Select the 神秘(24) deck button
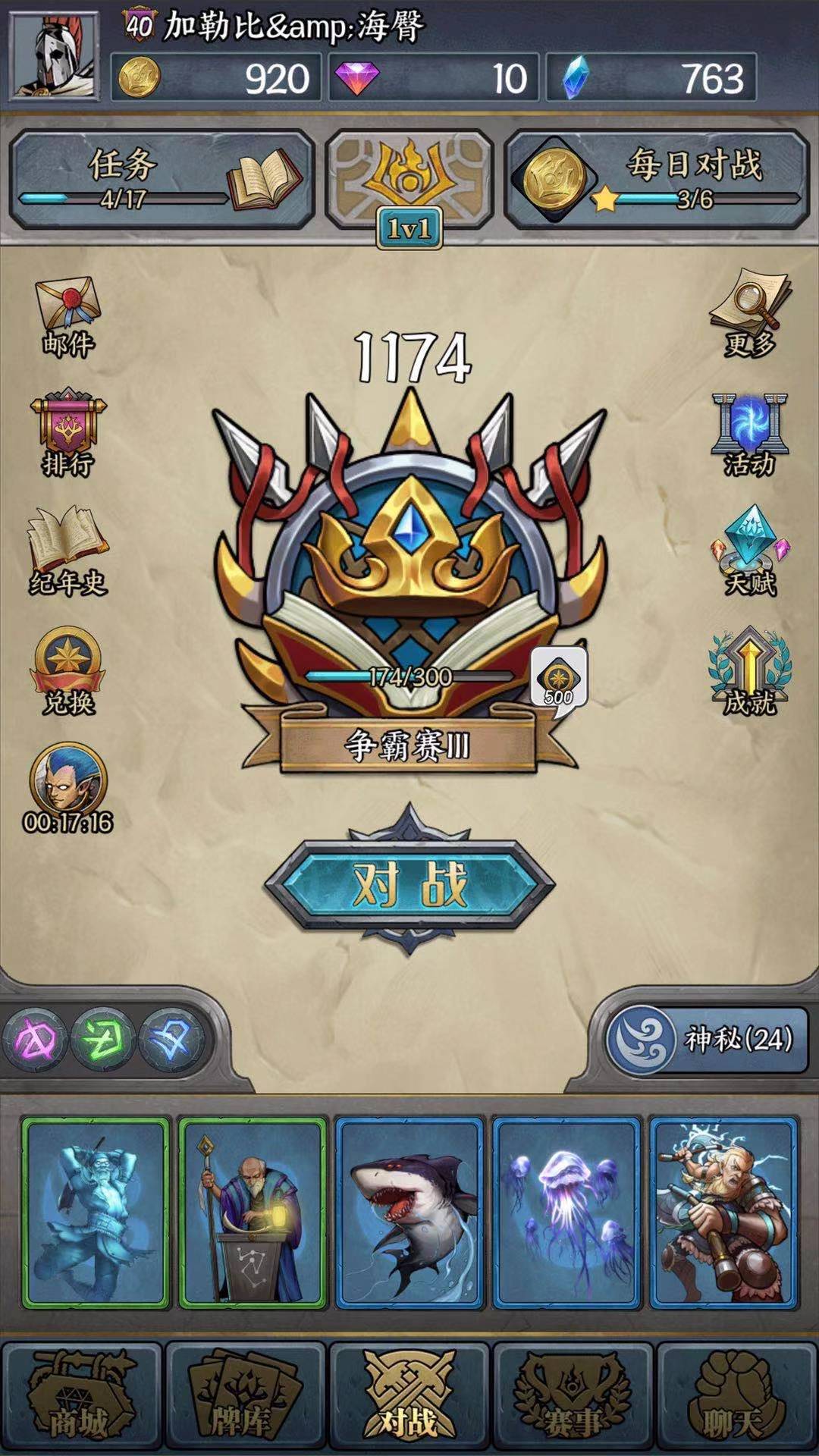This screenshot has height=1456, width=819. coord(707,1039)
